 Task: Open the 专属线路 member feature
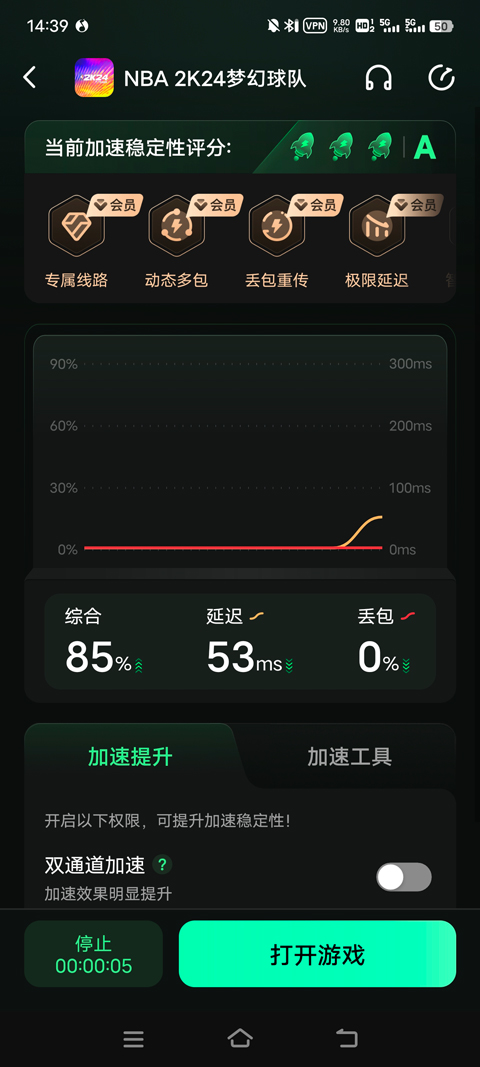tap(76, 242)
